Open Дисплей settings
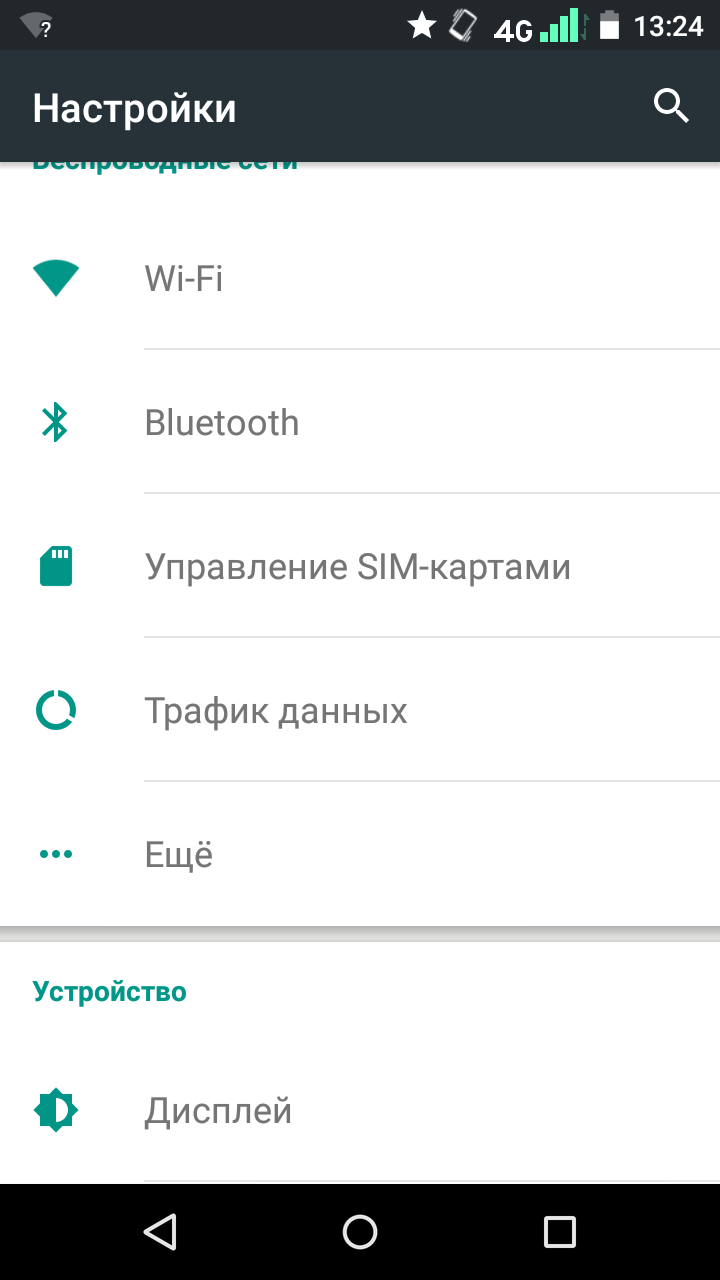720x1280 pixels. [x=218, y=1110]
